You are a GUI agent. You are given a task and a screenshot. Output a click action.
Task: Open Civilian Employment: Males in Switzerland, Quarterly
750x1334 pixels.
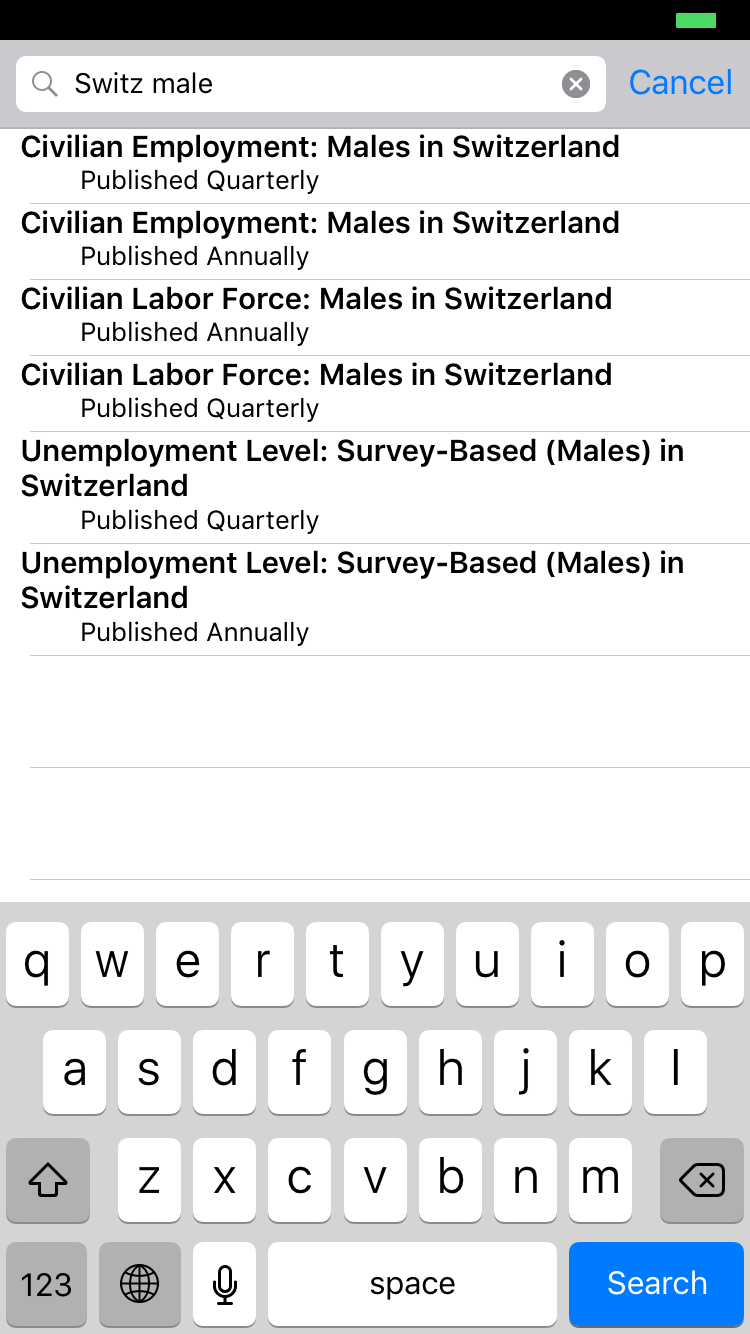tap(375, 165)
